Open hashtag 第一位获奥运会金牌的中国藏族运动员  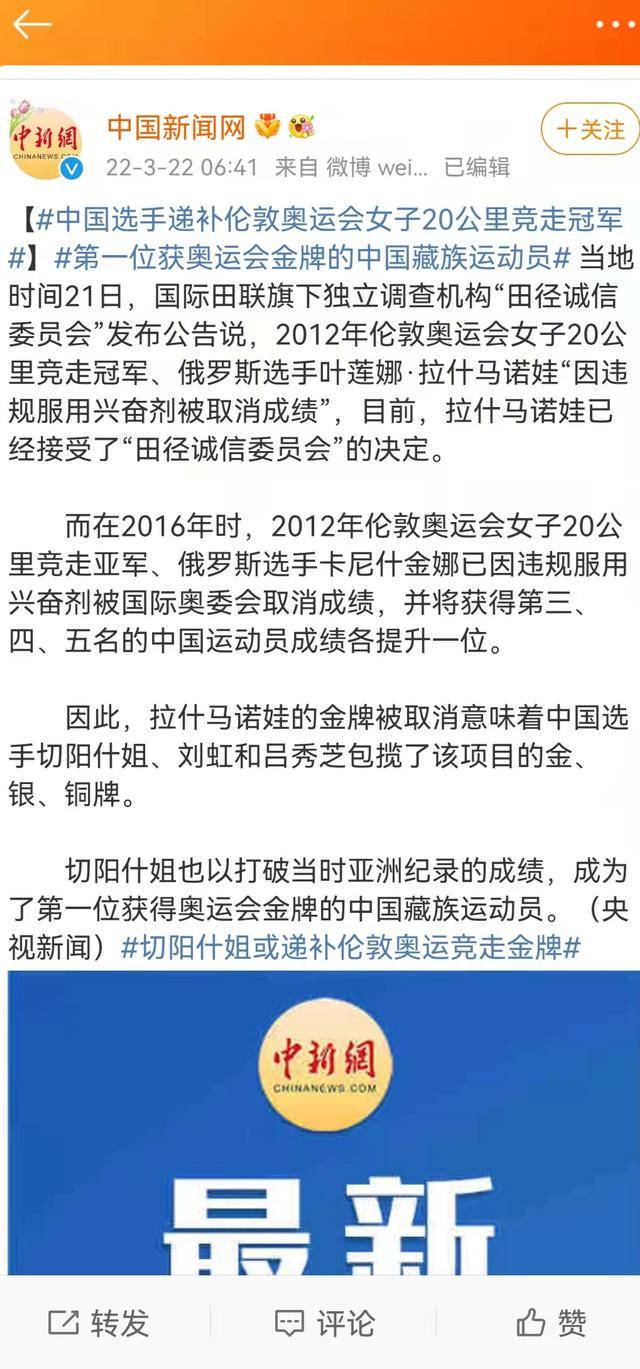[x=310, y=258]
